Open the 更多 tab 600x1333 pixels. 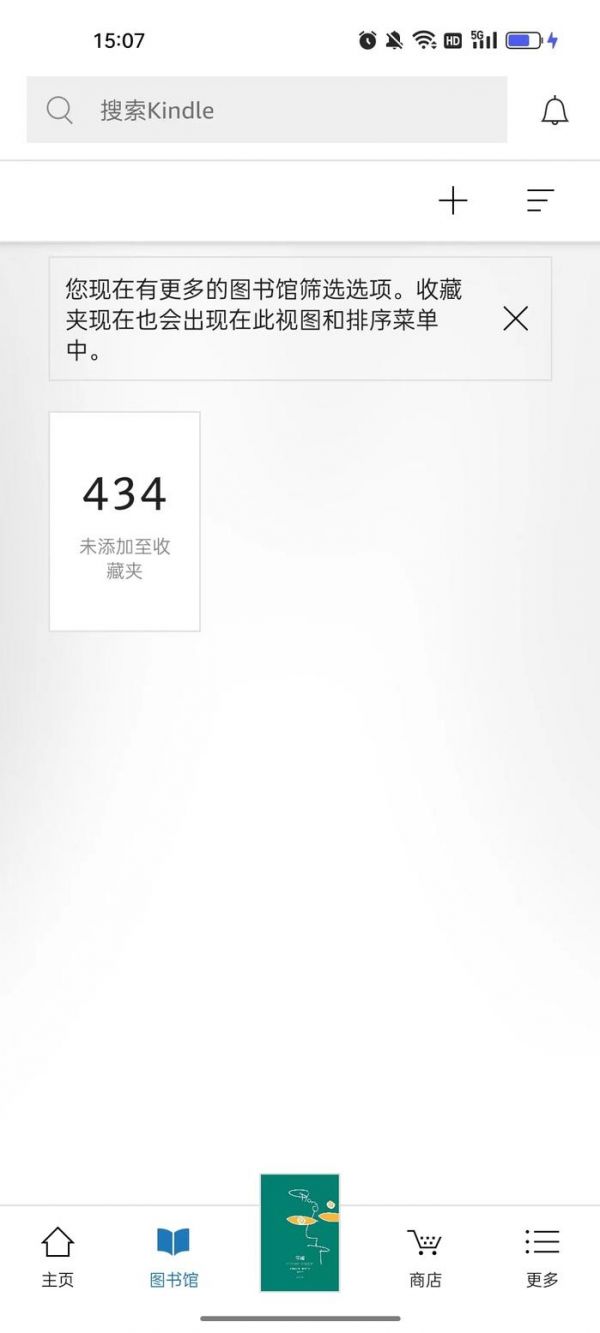point(542,1257)
